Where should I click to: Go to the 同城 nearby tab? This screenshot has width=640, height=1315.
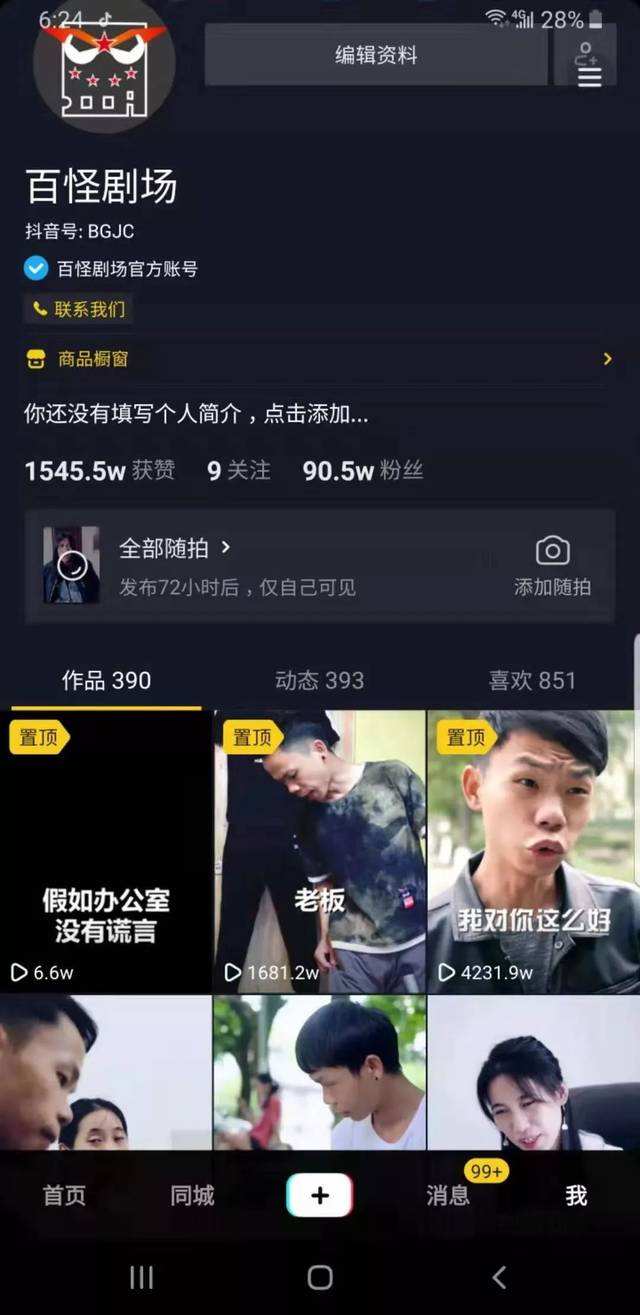[x=192, y=1195]
